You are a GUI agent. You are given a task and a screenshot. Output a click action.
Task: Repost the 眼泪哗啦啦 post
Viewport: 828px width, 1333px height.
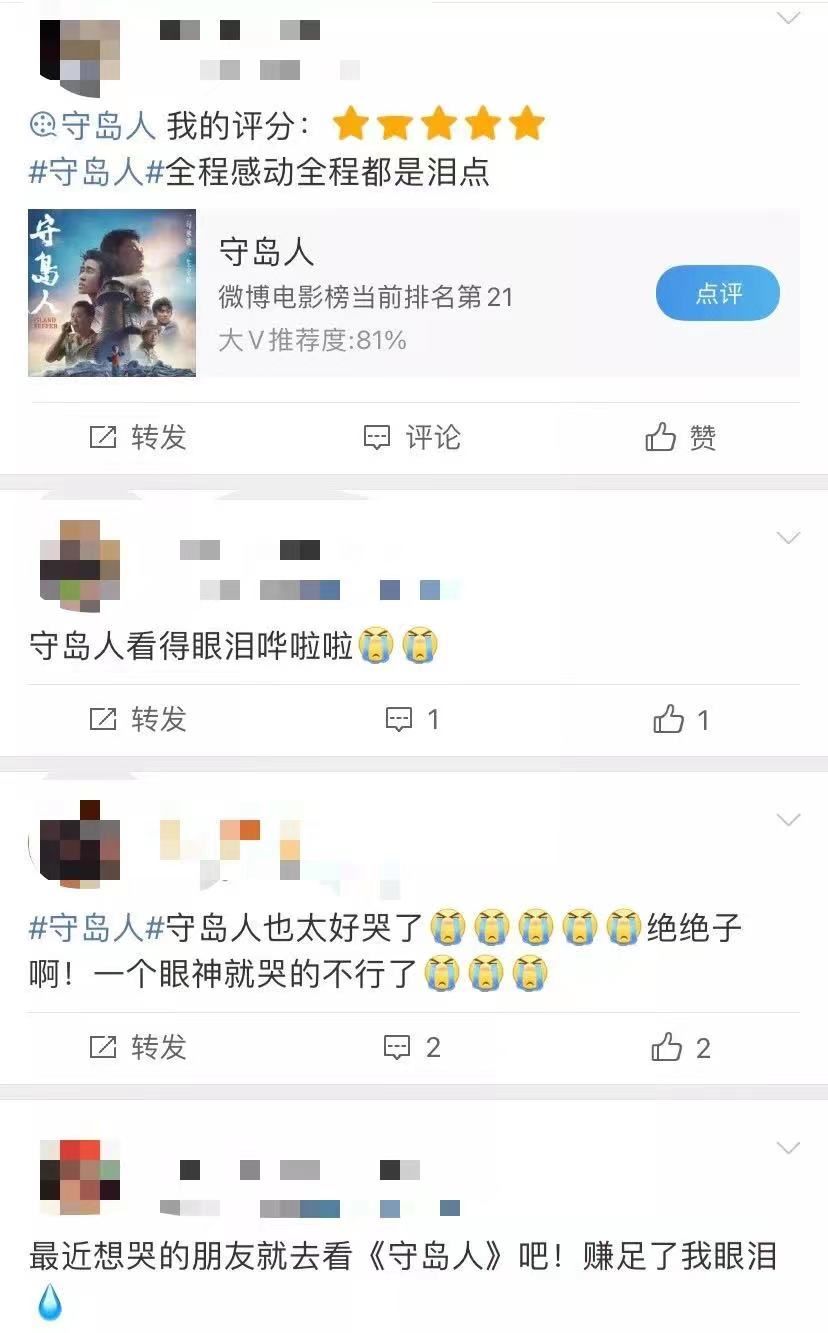(x=139, y=719)
